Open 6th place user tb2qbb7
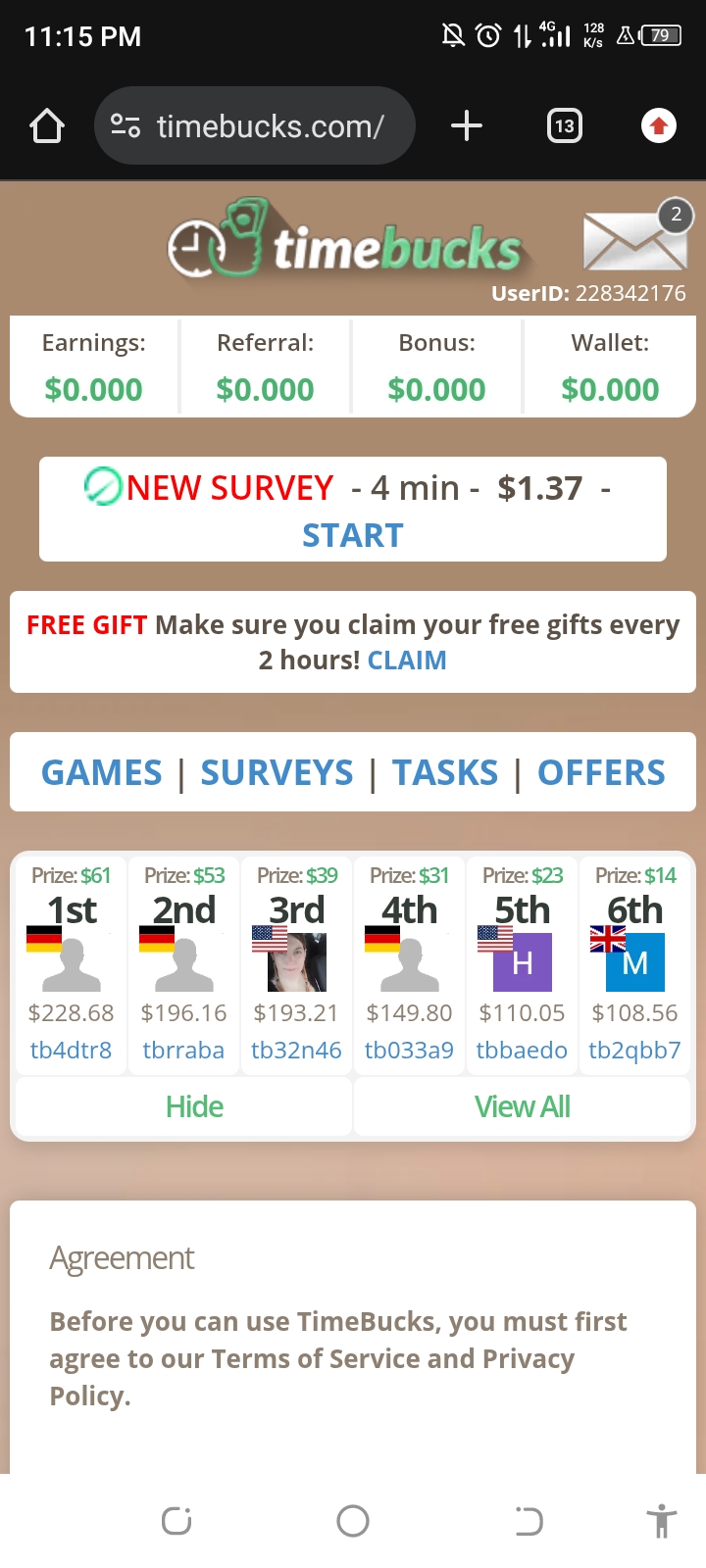Image resolution: width=706 pixels, height=1568 pixels. click(x=634, y=1051)
